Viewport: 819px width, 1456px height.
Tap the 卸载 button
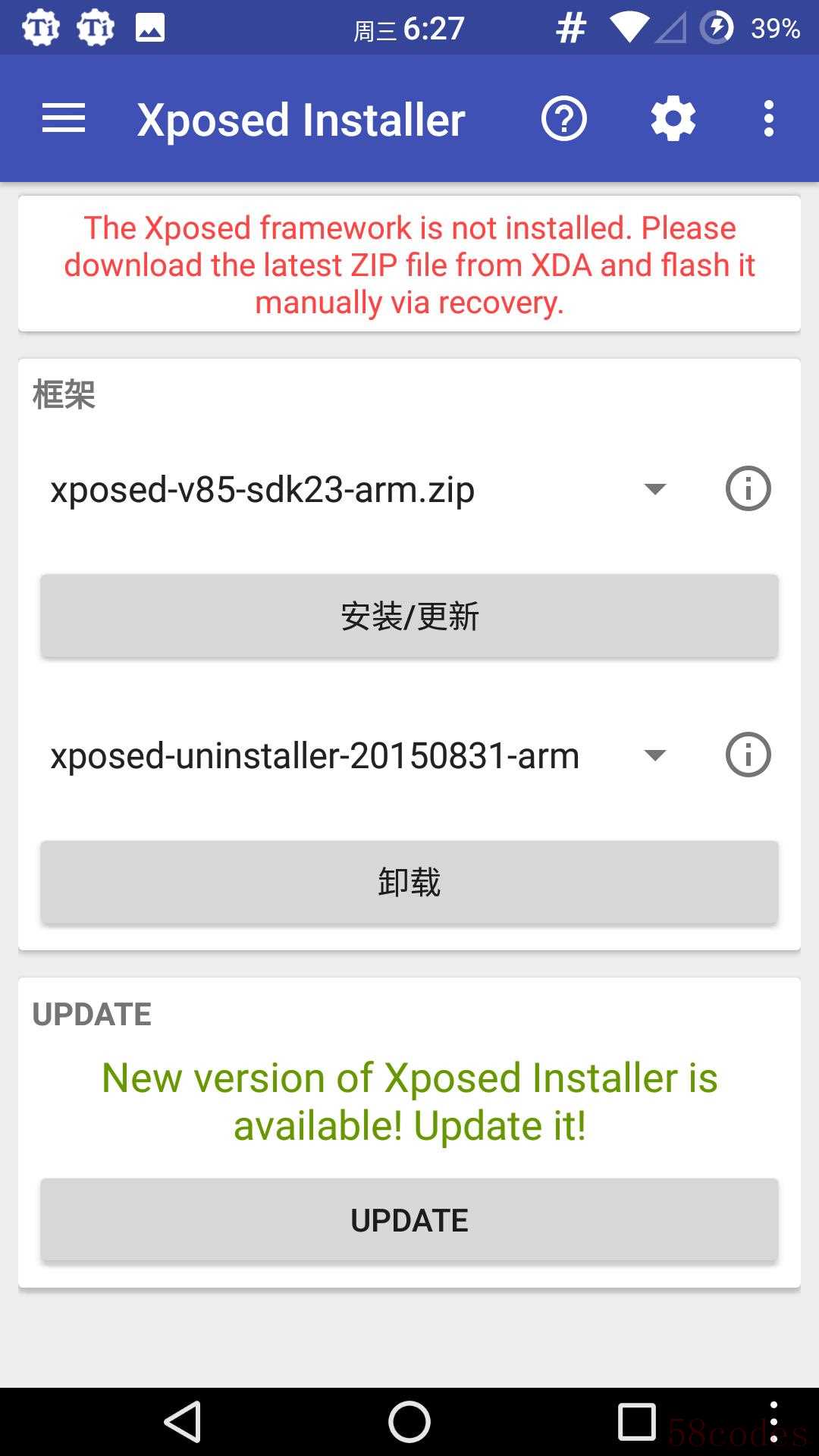(409, 882)
